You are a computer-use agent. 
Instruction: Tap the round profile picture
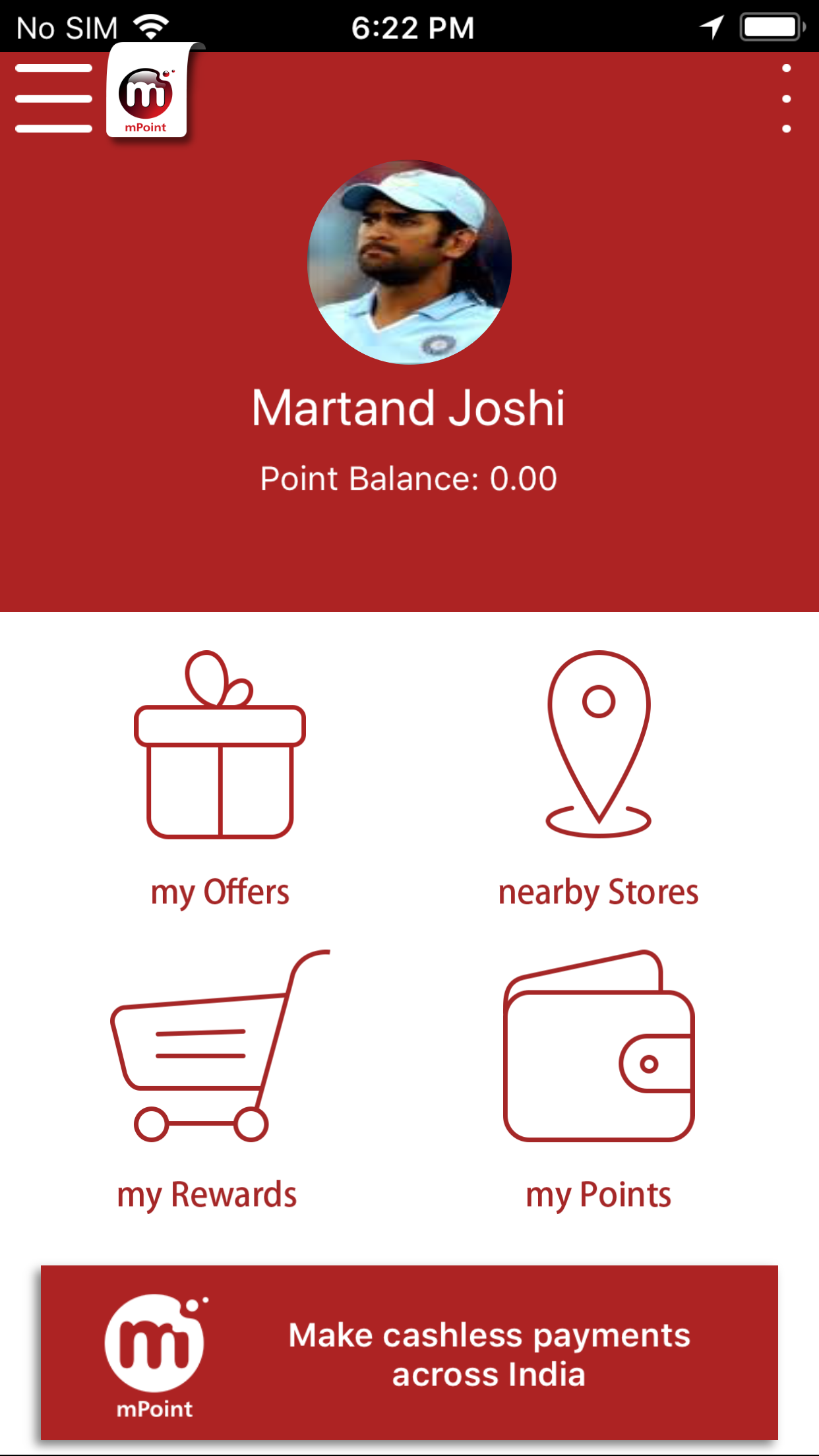pos(409,262)
